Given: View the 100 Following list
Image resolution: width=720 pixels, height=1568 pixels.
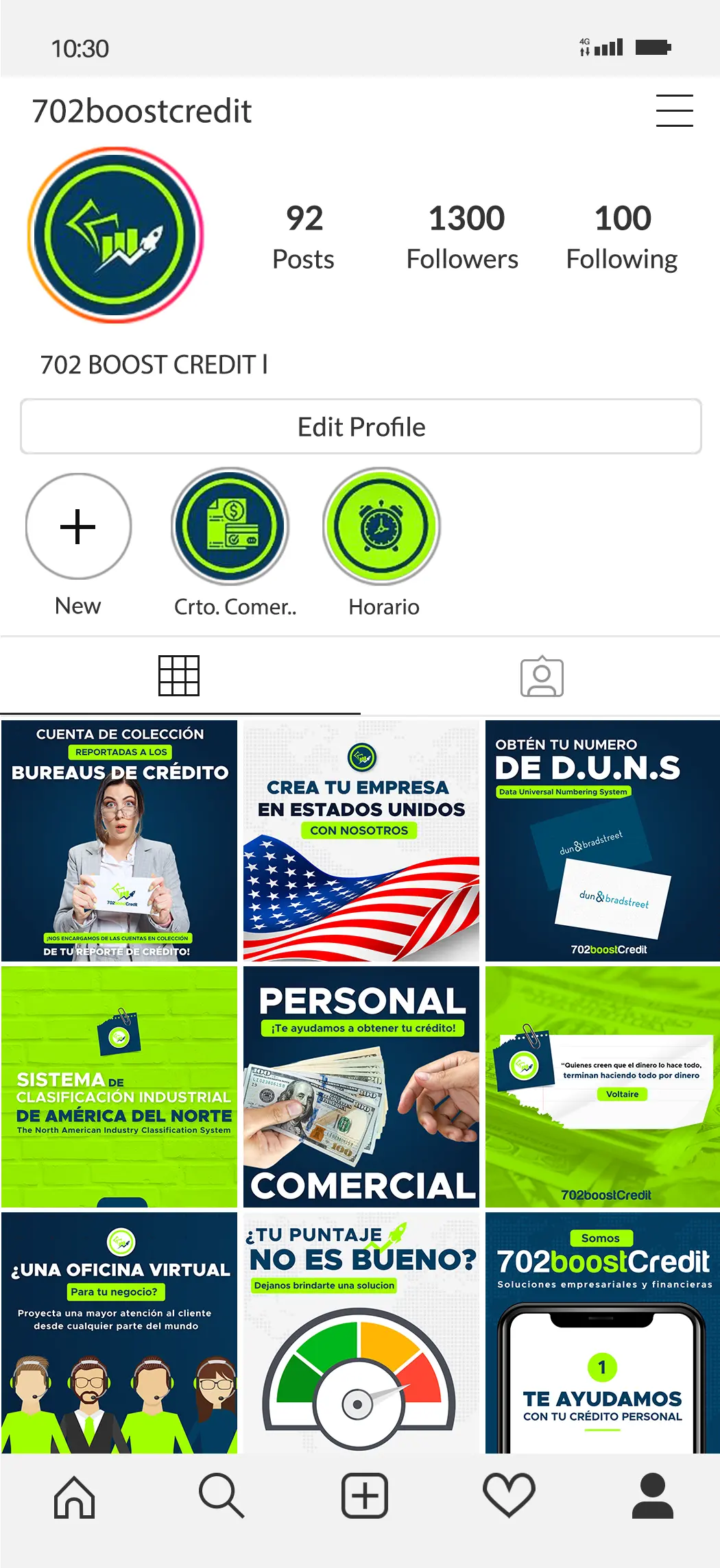Looking at the screenshot, I should pos(622,236).
